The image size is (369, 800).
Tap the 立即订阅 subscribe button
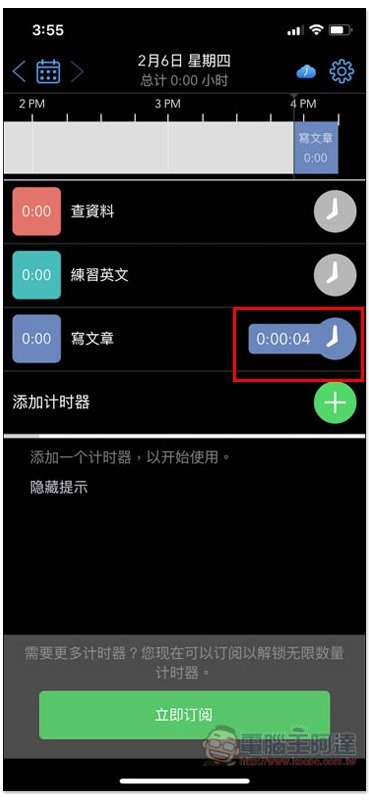pyautogui.click(x=184, y=715)
